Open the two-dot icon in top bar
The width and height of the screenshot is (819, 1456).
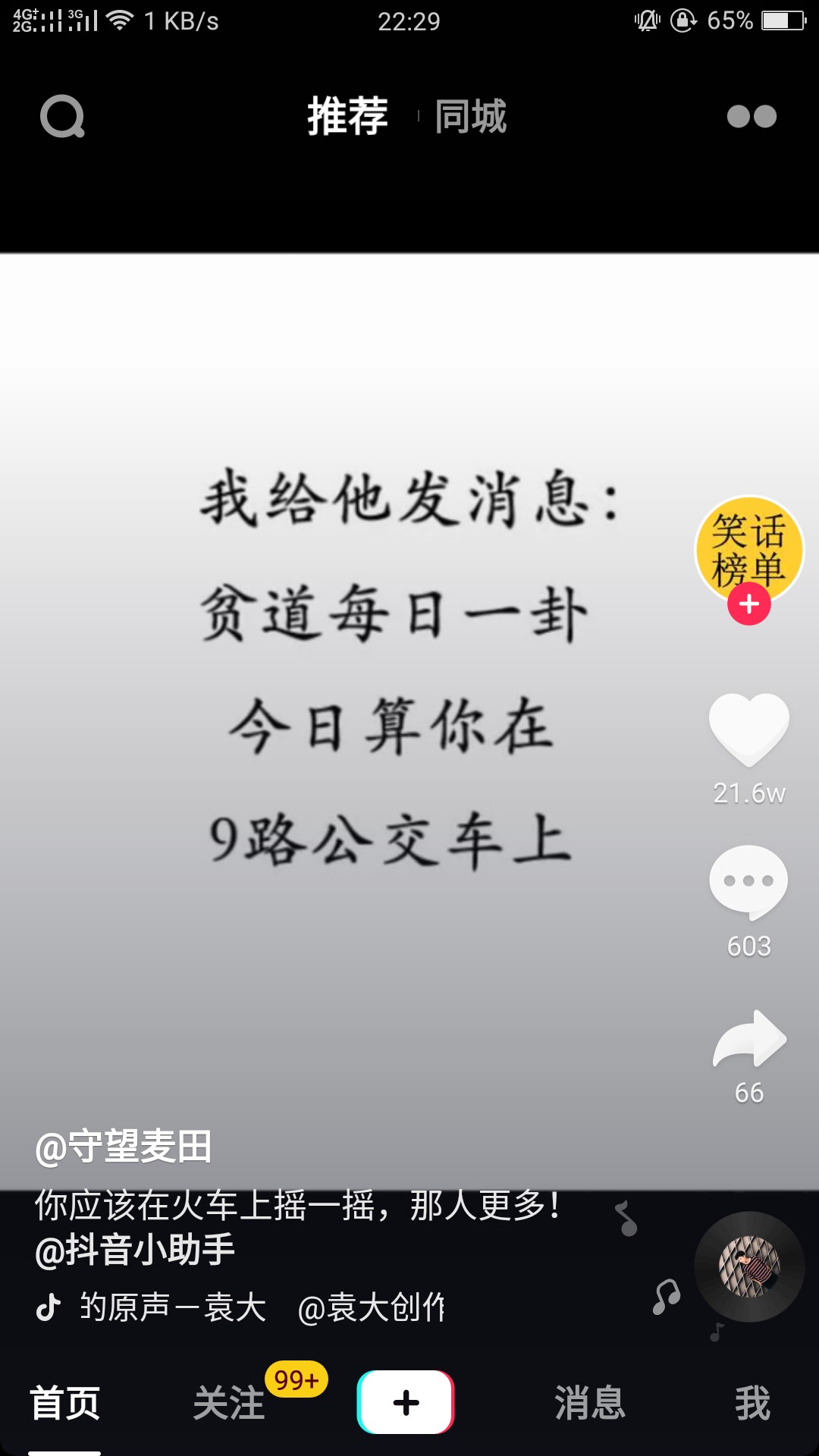click(x=752, y=117)
